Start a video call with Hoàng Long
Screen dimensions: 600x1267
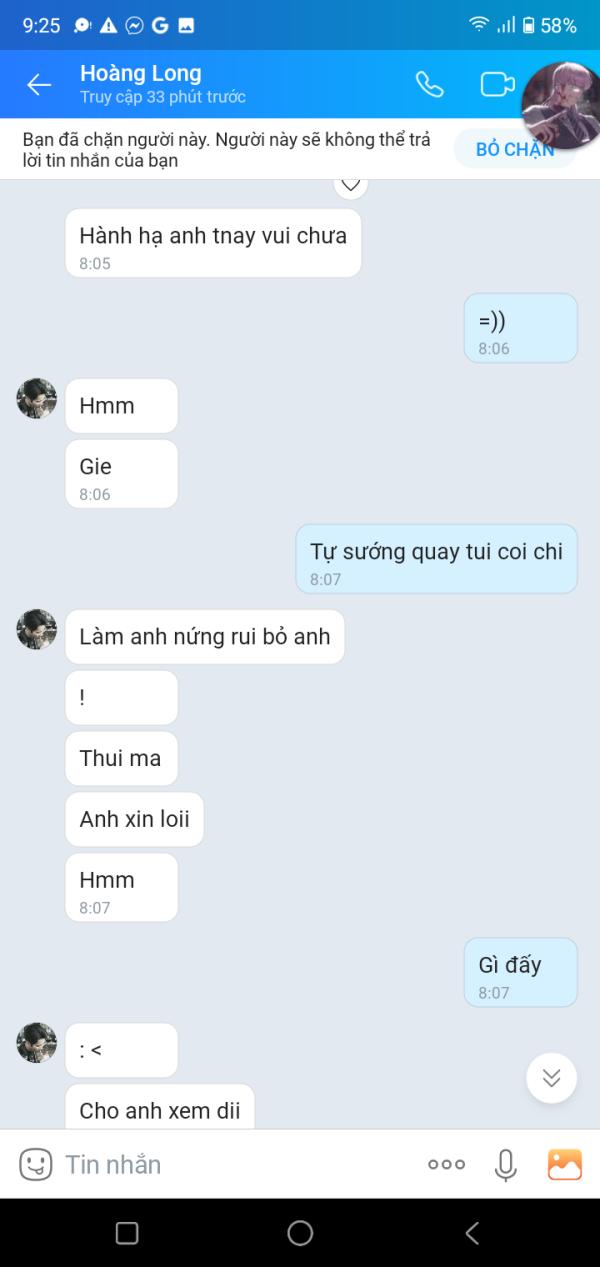point(497,85)
